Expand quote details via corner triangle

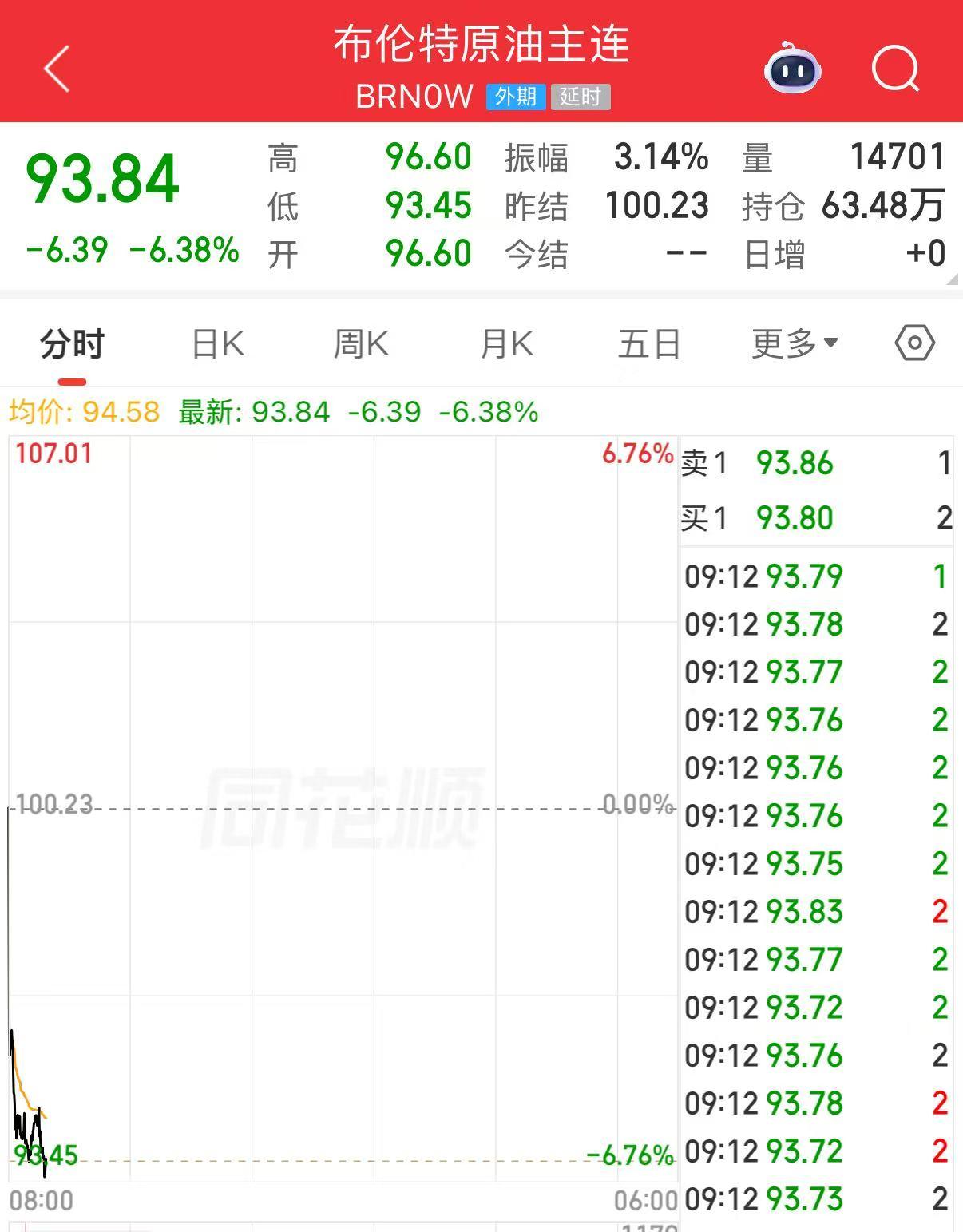952,279
